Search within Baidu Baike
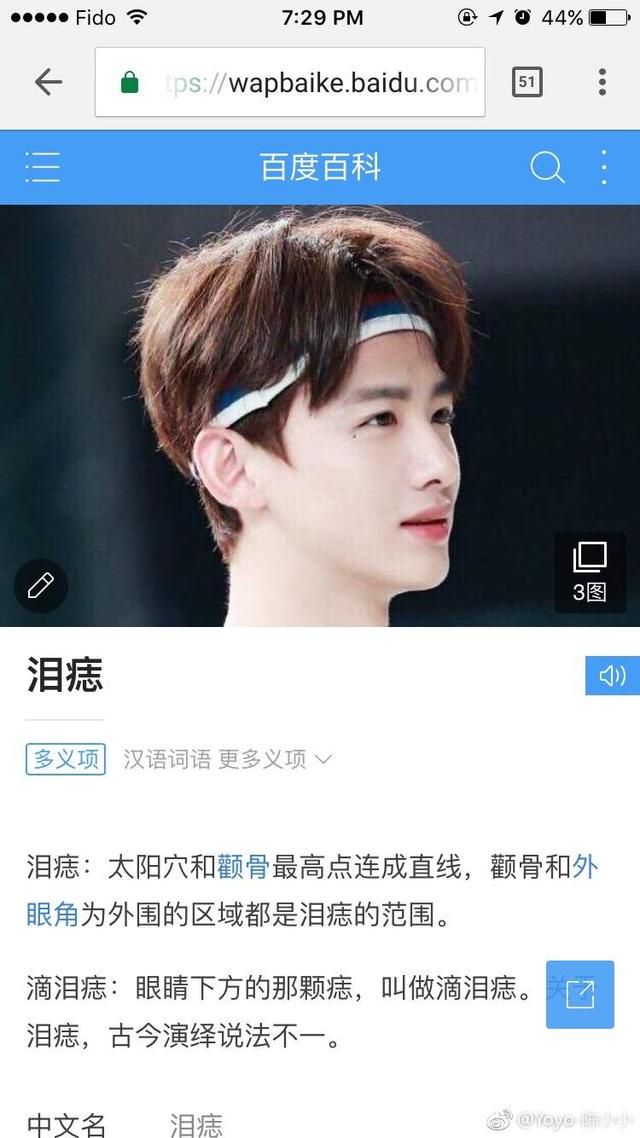Screen dimensions: 640x1138 [x=546, y=168]
